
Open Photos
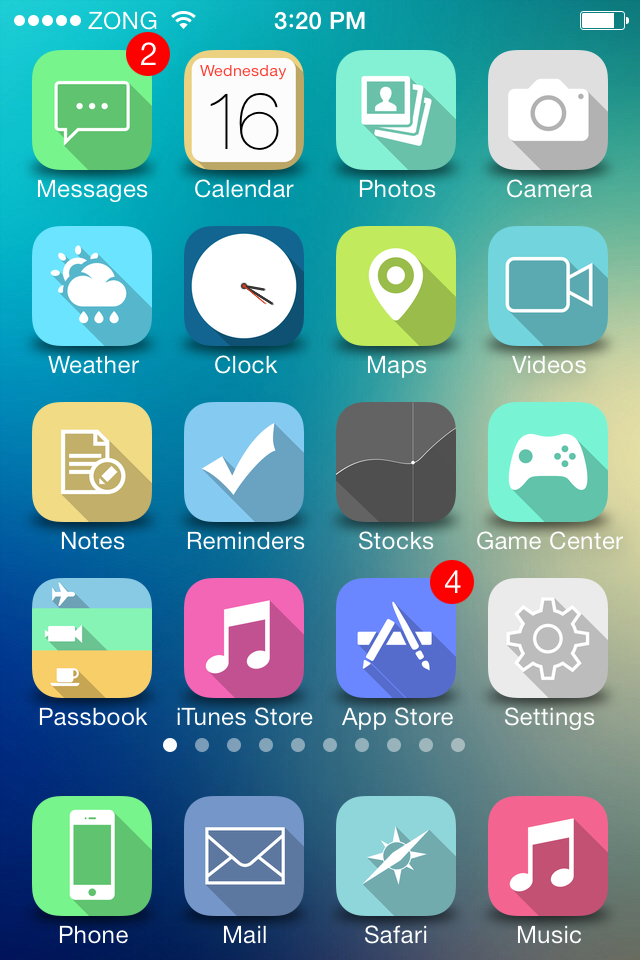click(x=396, y=110)
